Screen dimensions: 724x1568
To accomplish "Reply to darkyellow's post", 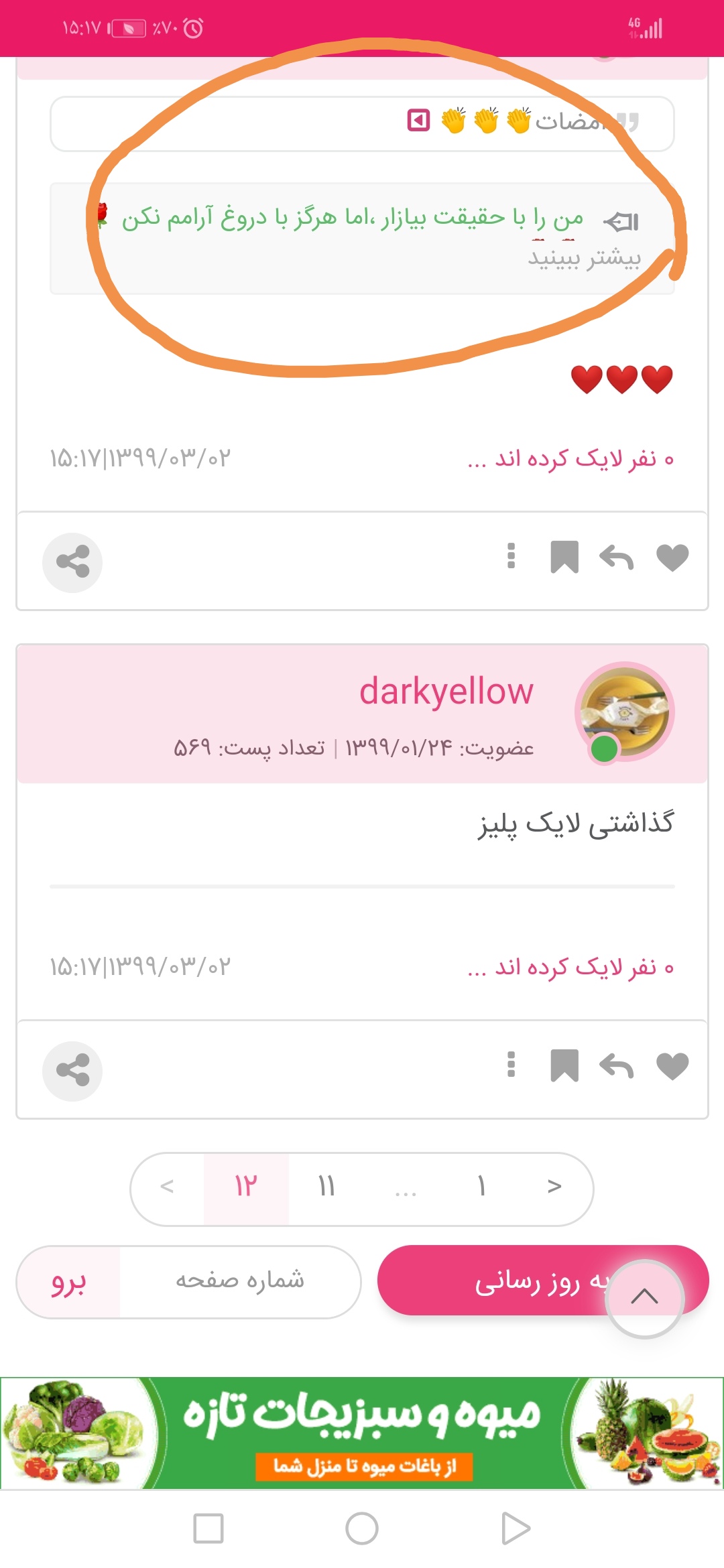I will tap(617, 1065).
